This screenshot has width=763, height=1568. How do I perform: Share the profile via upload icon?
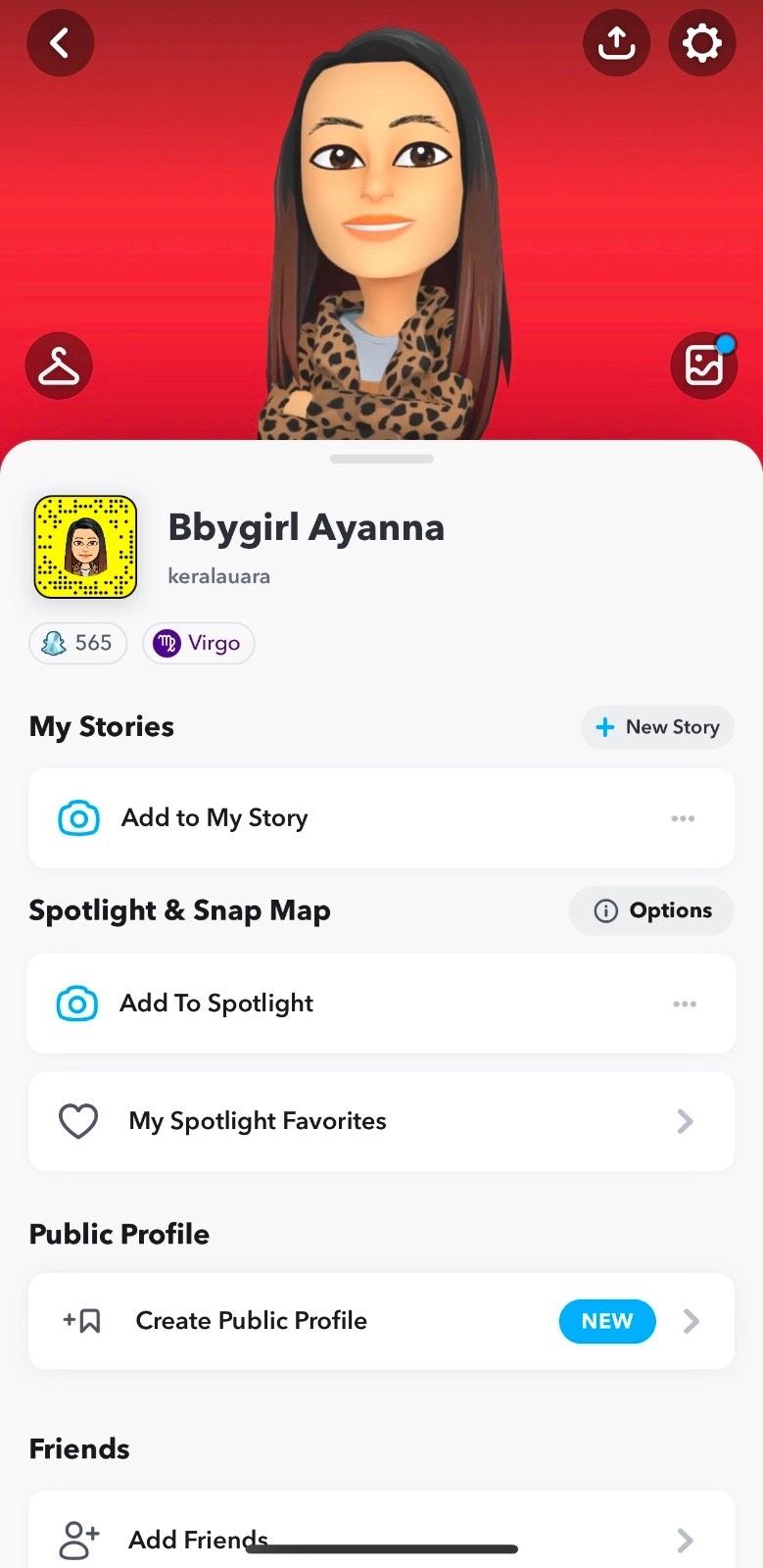[616, 43]
